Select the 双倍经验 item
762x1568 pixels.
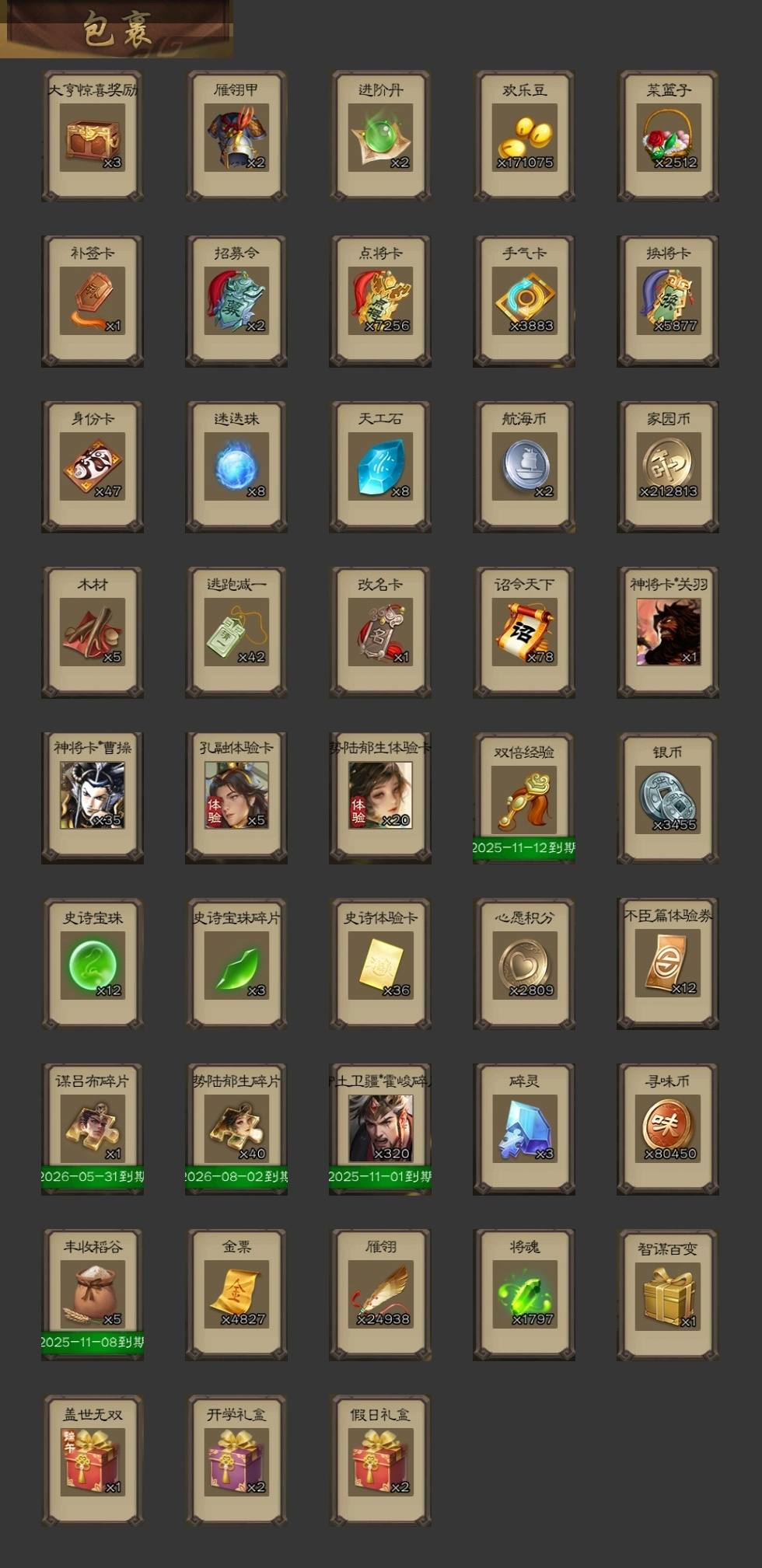coord(524,798)
